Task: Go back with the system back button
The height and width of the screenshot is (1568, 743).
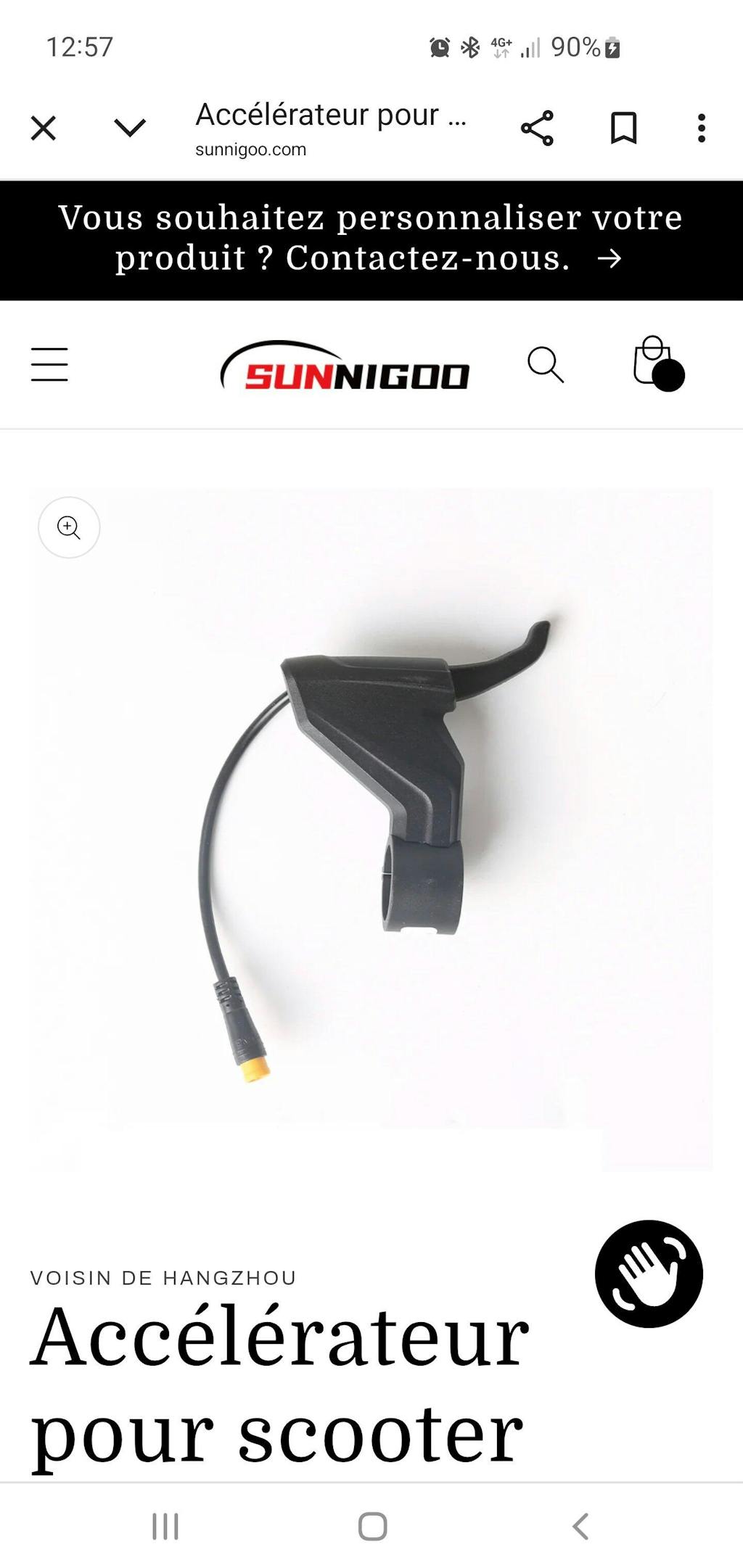Action: (x=580, y=1526)
